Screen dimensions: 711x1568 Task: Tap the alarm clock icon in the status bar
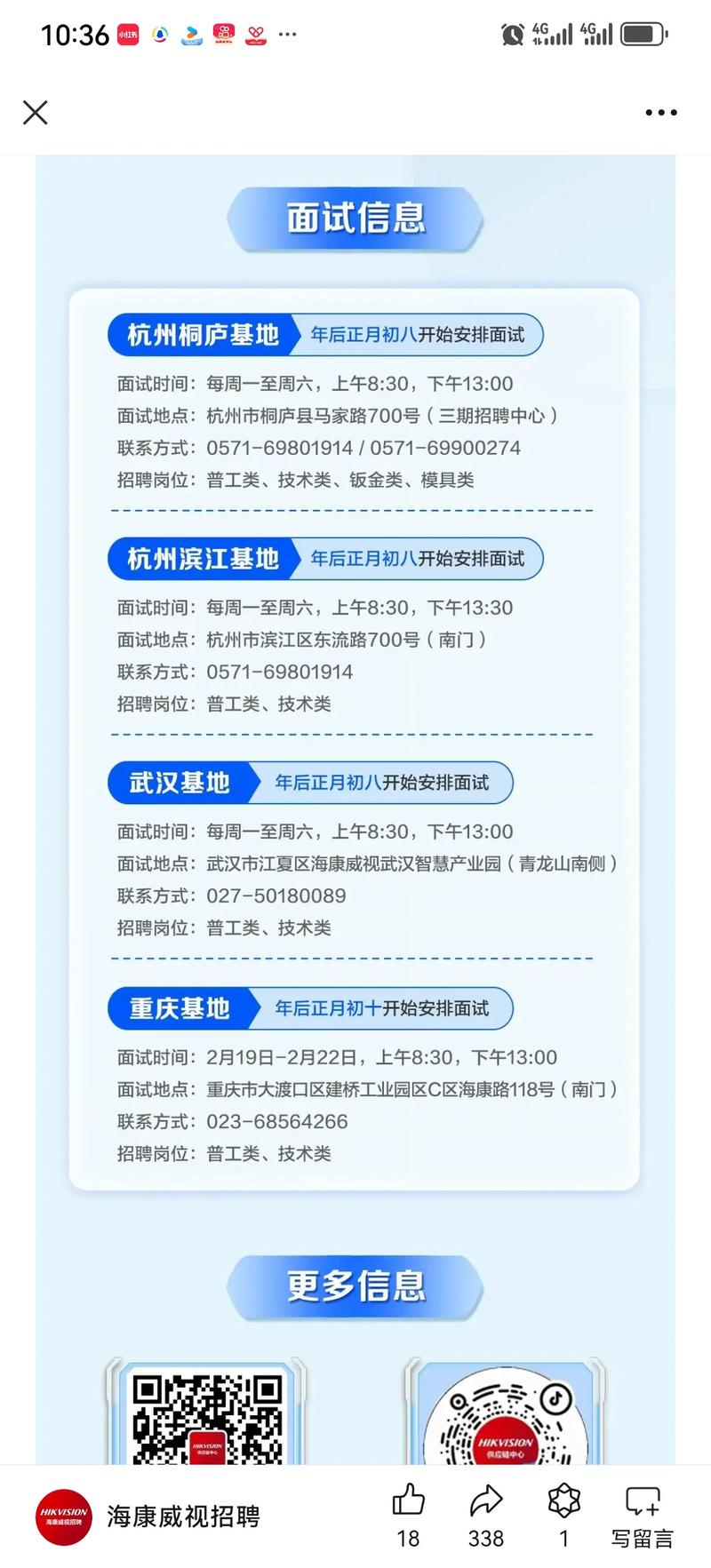(512, 34)
